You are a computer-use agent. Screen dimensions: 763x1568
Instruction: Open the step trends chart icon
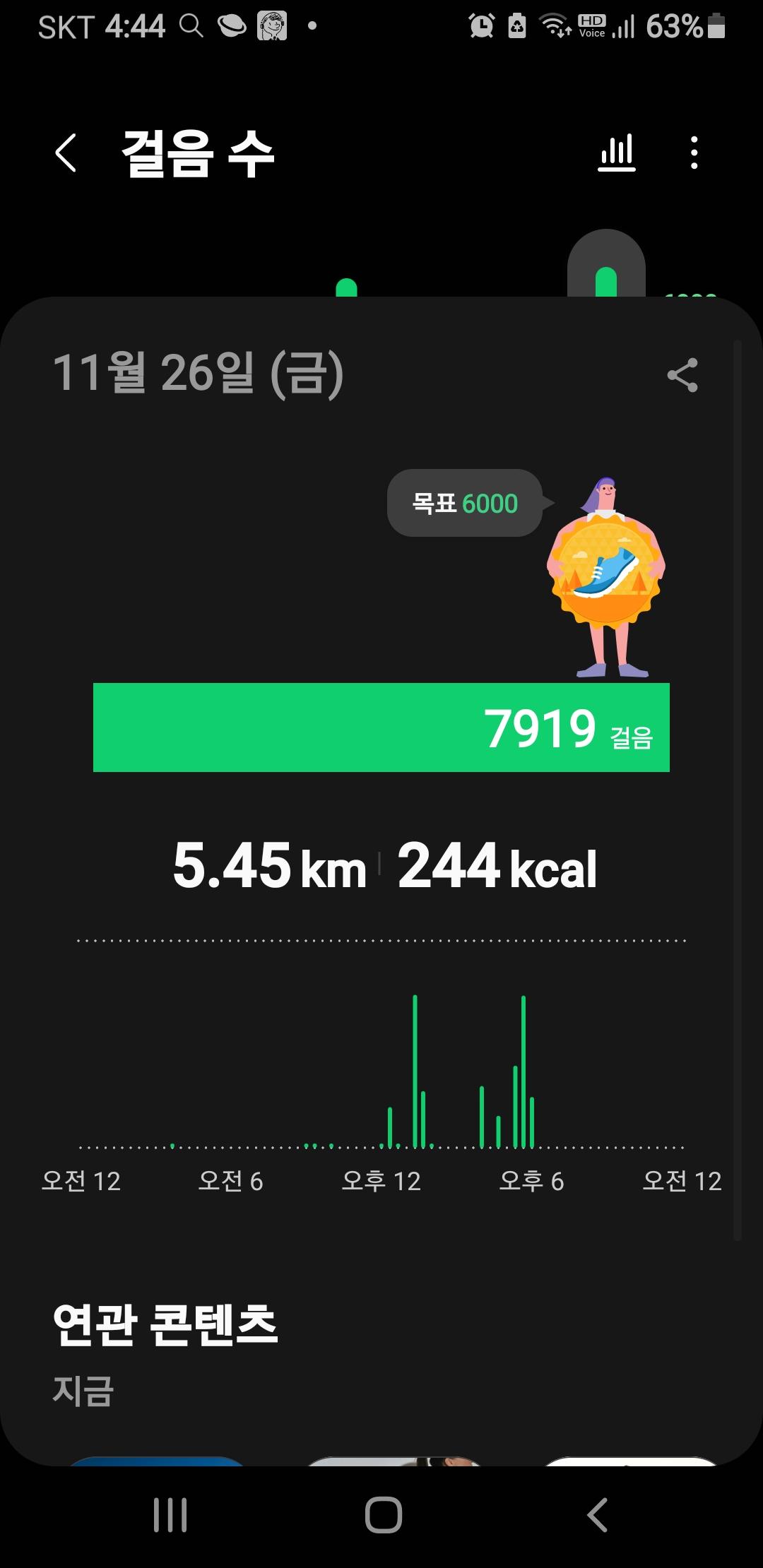coord(617,153)
